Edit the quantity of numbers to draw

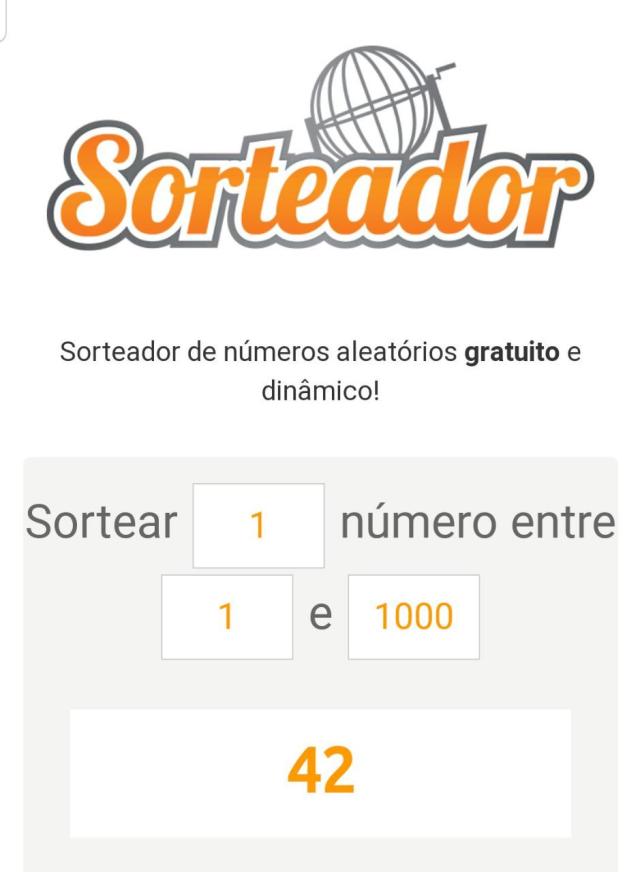coord(258,526)
